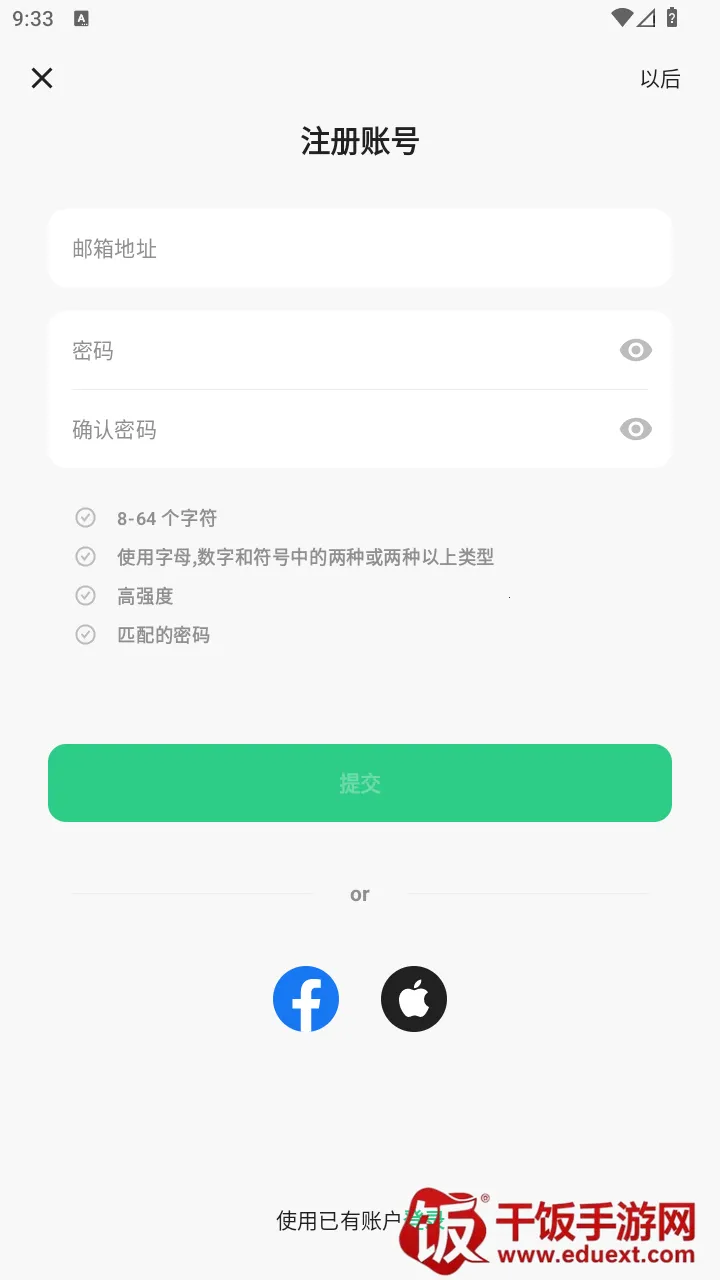Click the 密码 password input field
This screenshot has height=1280, width=720.
pyautogui.click(x=300, y=350)
